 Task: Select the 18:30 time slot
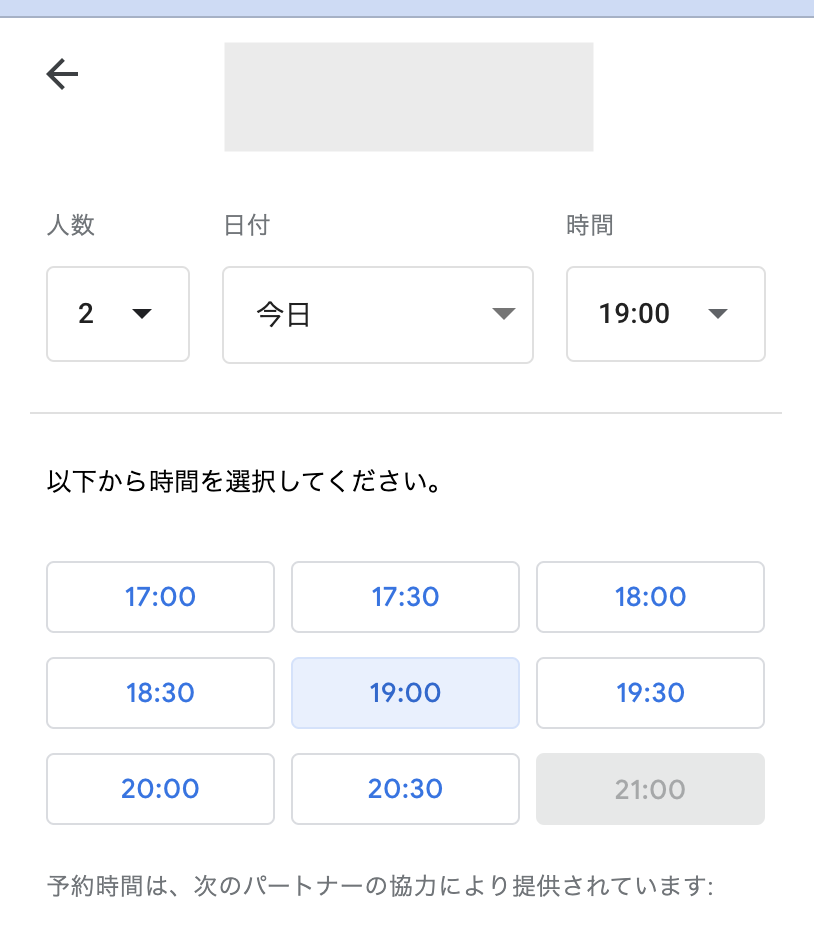coord(160,693)
